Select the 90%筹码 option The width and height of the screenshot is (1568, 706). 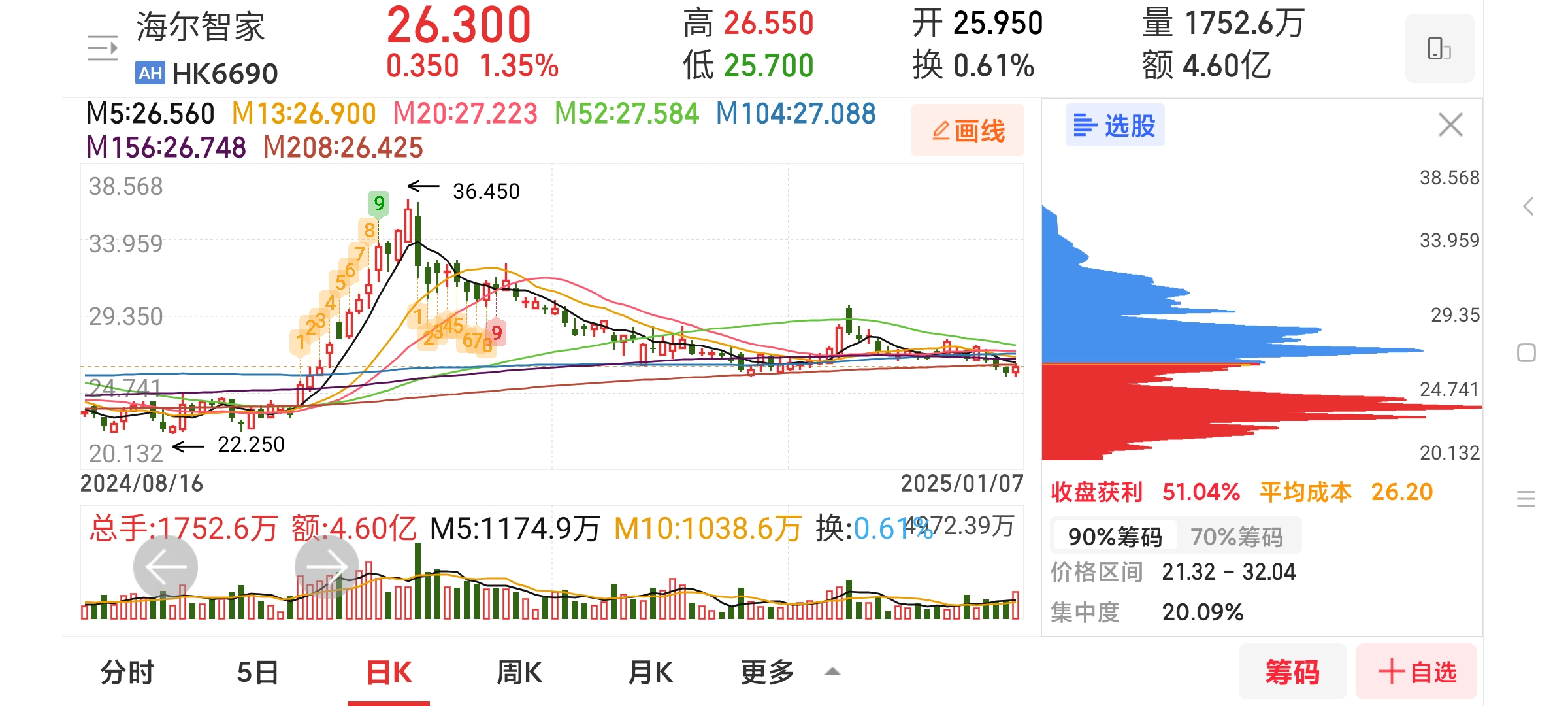tap(1115, 537)
